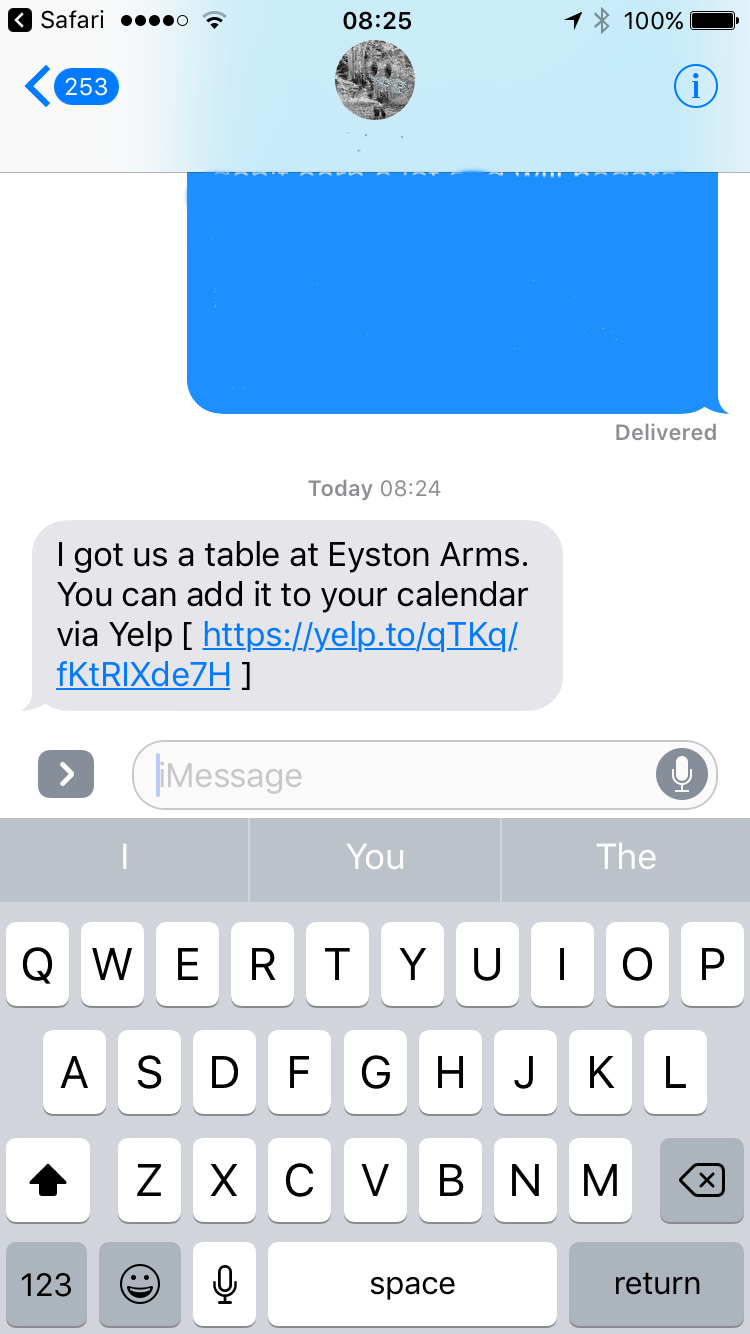Image resolution: width=750 pixels, height=1334 pixels.
Task: Choose the "The" word suggestion
Action: coord(626,857)
